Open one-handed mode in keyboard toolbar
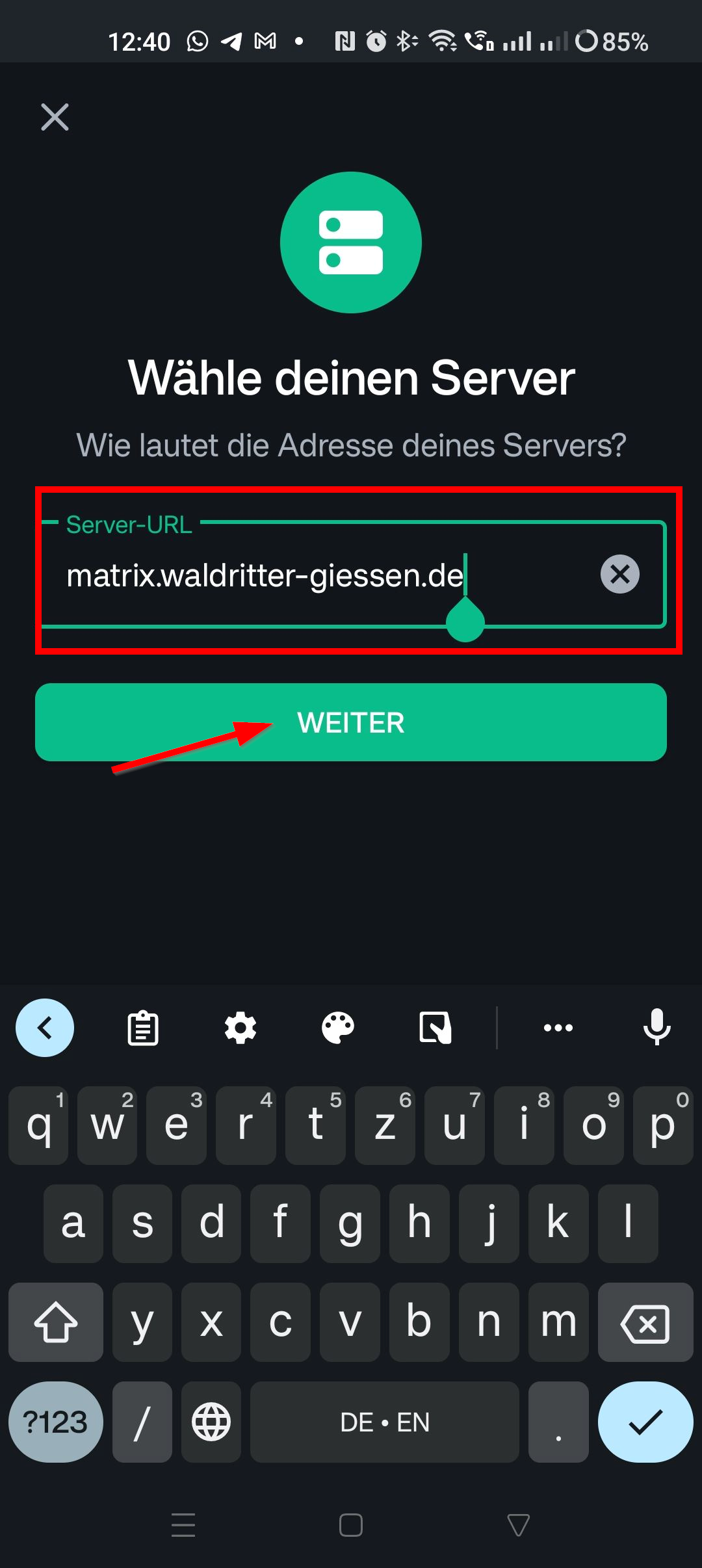 435,1028
